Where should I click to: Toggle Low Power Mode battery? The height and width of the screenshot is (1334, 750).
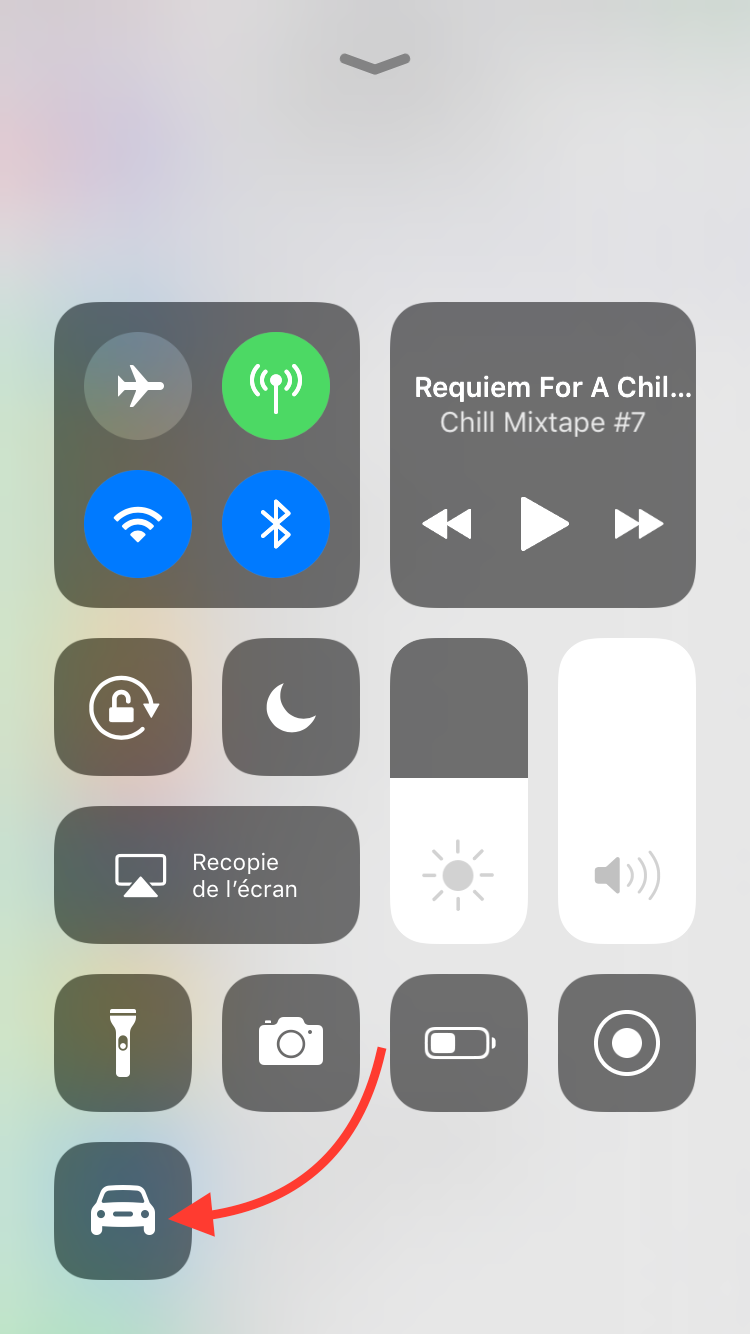point(459,1043)
